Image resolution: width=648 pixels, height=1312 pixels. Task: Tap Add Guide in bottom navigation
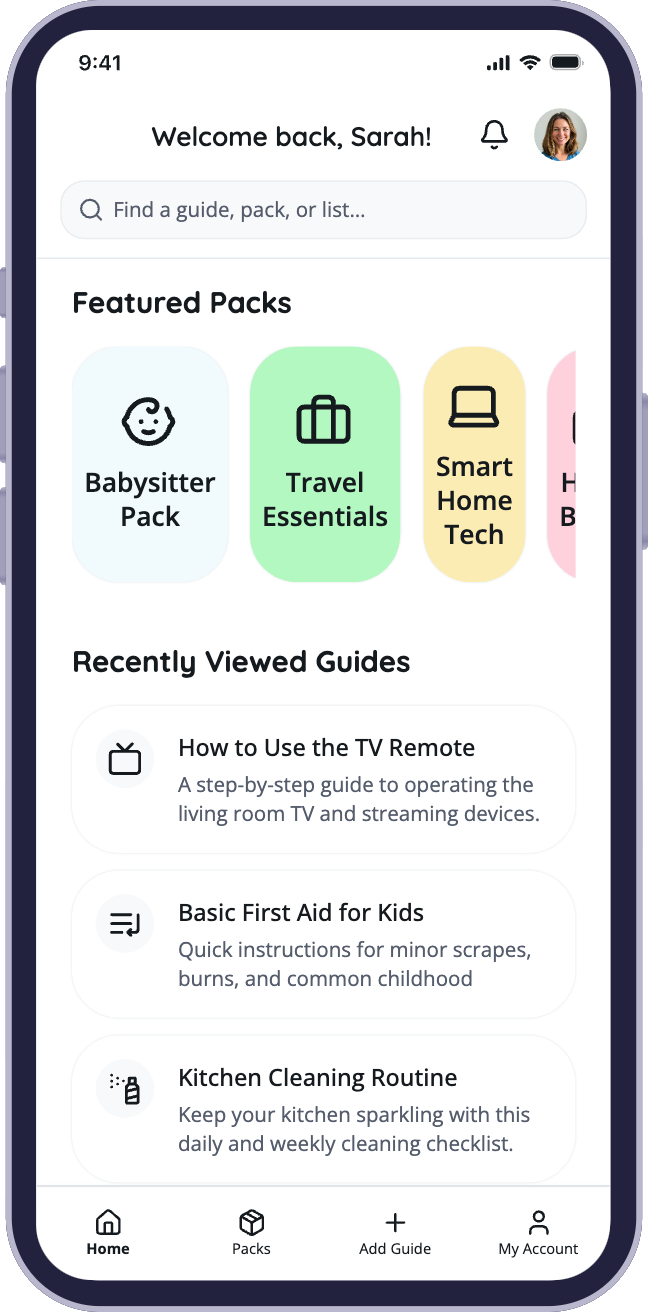[x=395, y=1232]
